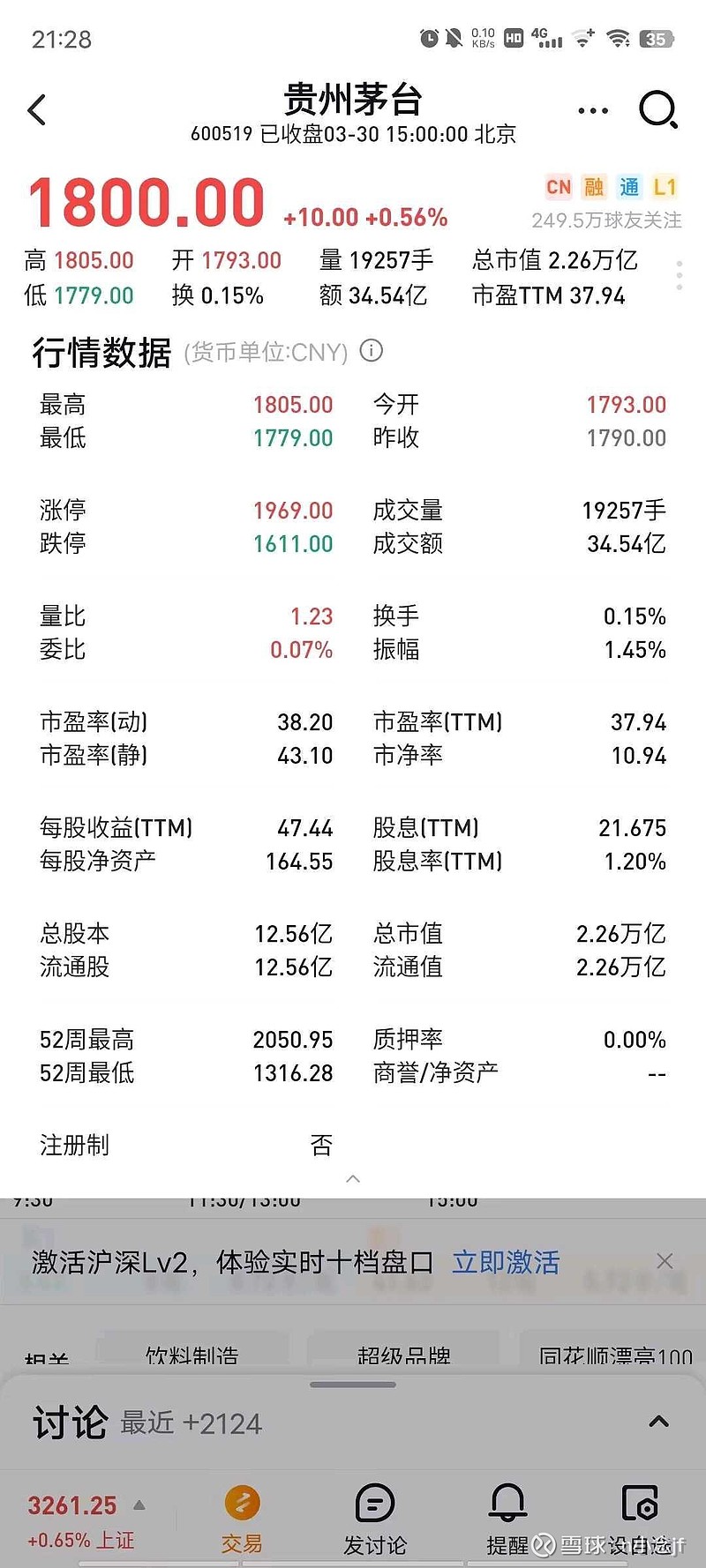Tap 立即激活 to activate Lv2 quotes
706x1568 pixels.
tap(505, 1263)
